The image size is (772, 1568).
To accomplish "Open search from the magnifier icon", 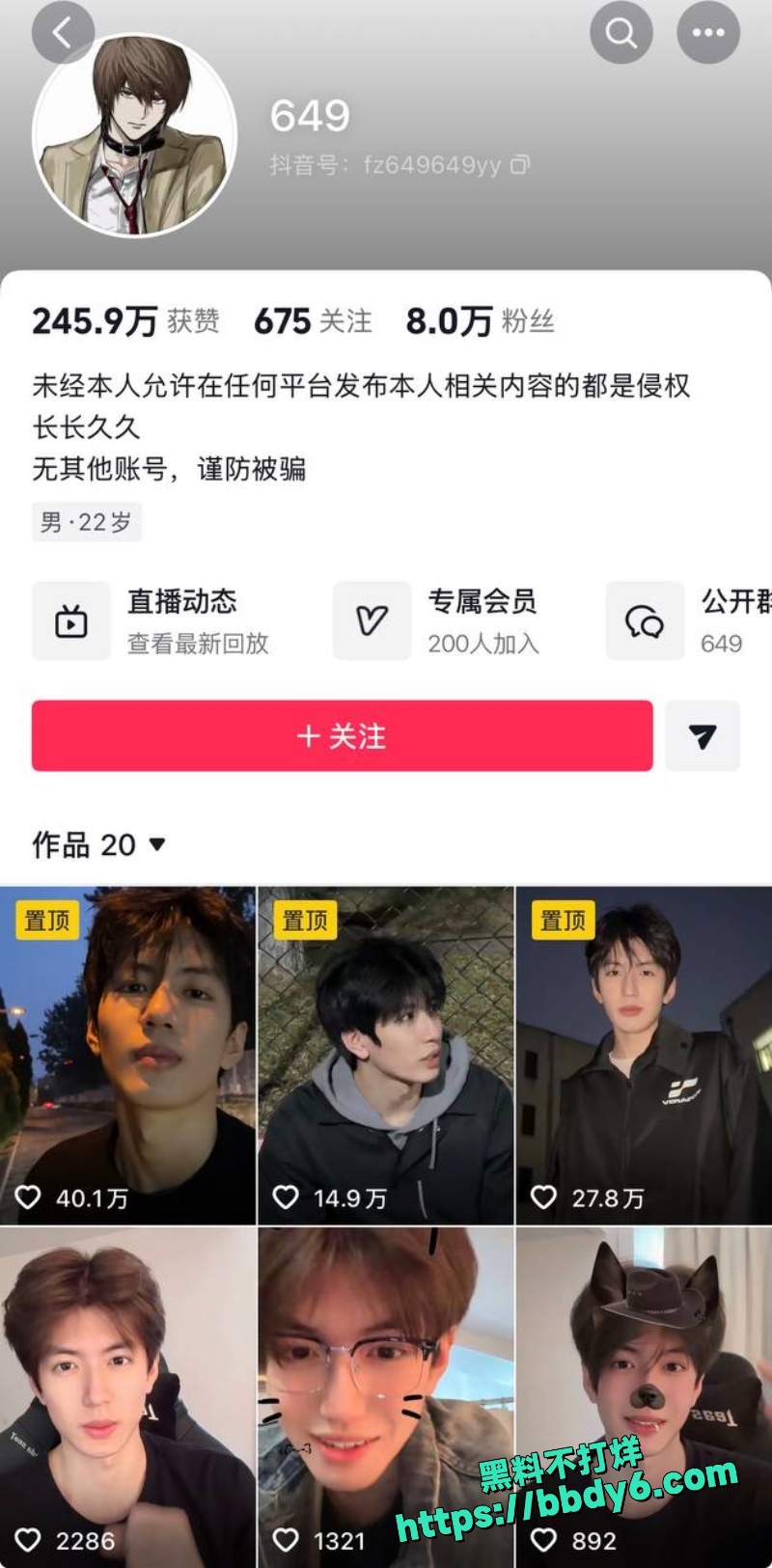I will (621, 33).
